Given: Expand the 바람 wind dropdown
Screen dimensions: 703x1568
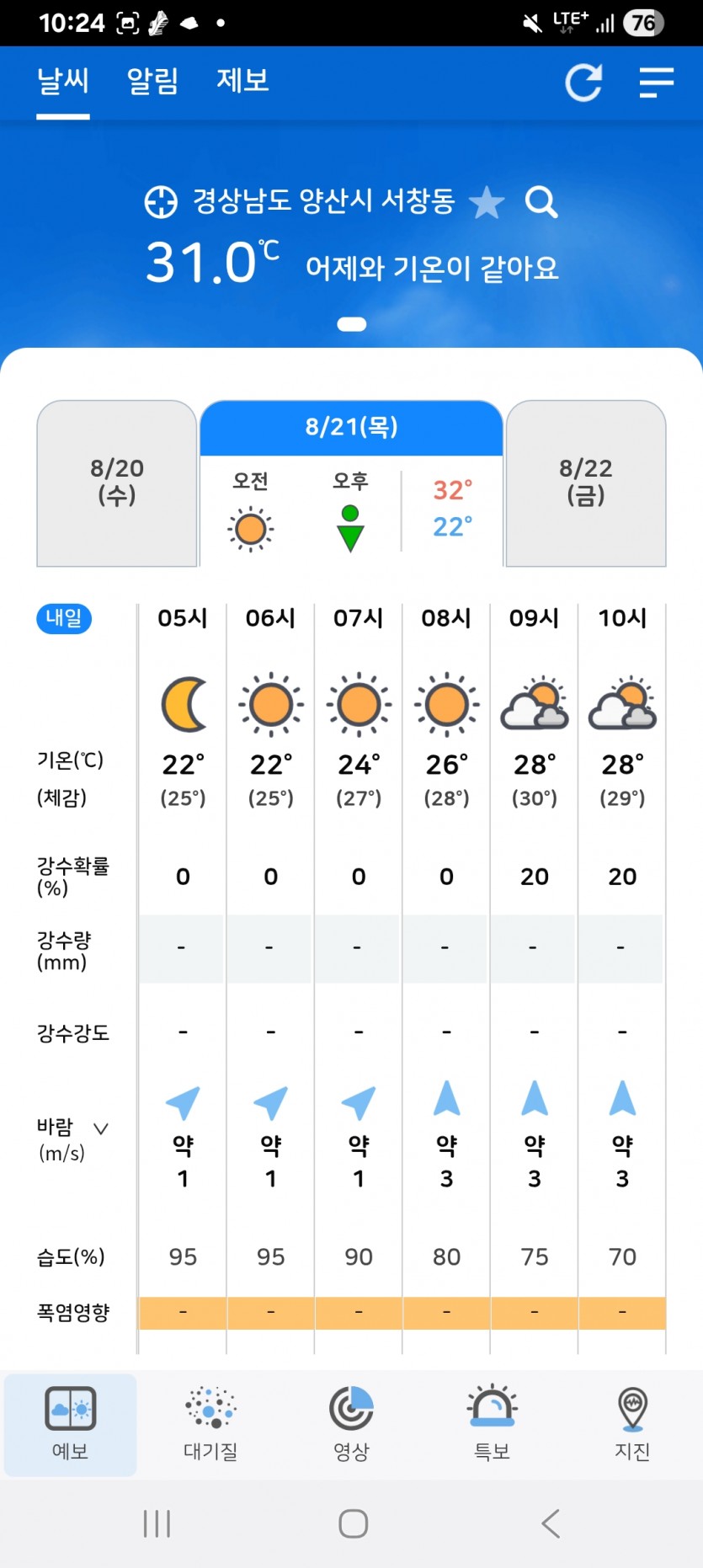Looking at the screenshot, I should [100, 1128].
